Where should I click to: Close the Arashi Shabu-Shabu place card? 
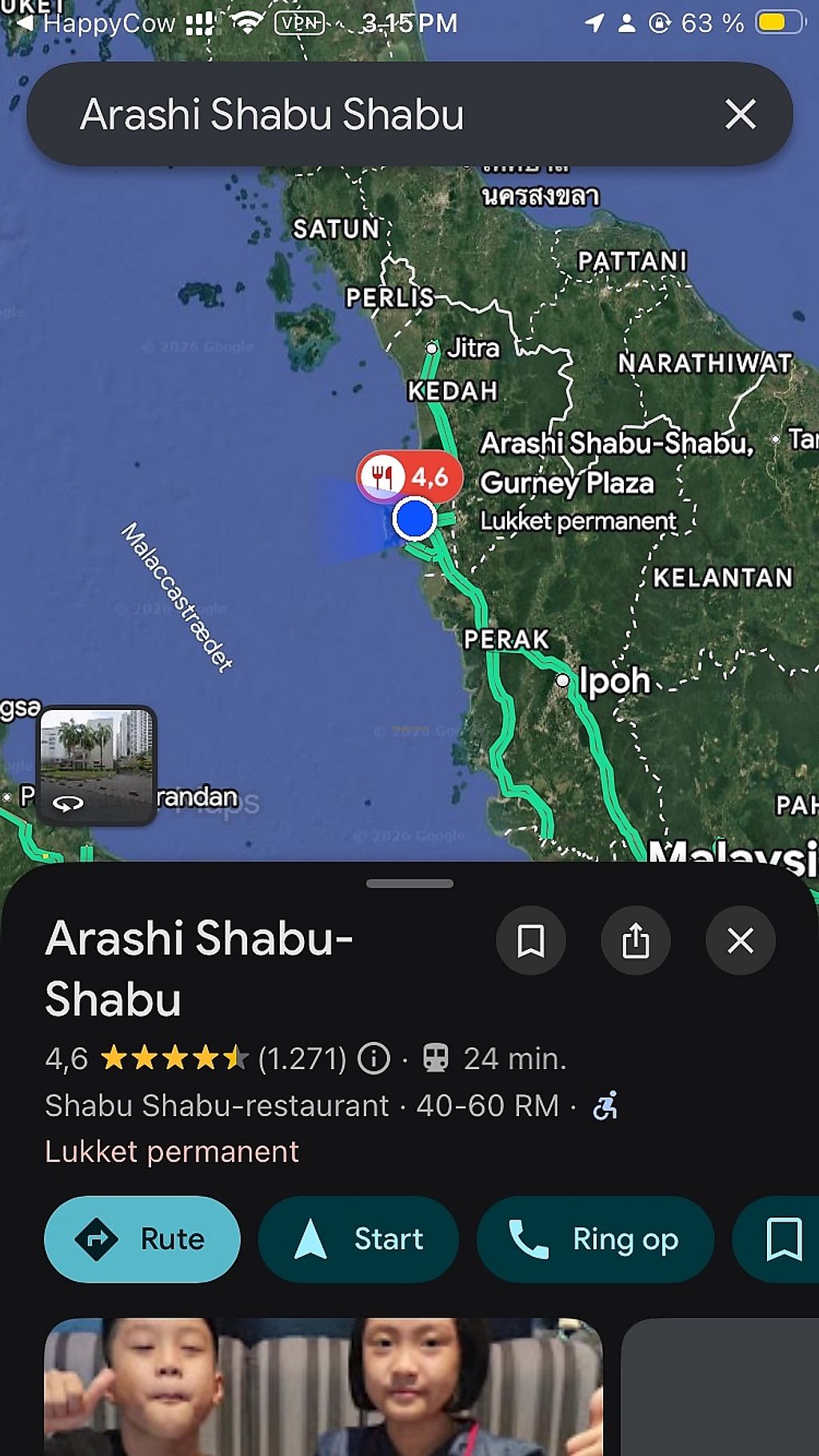[x=741, y=940]
